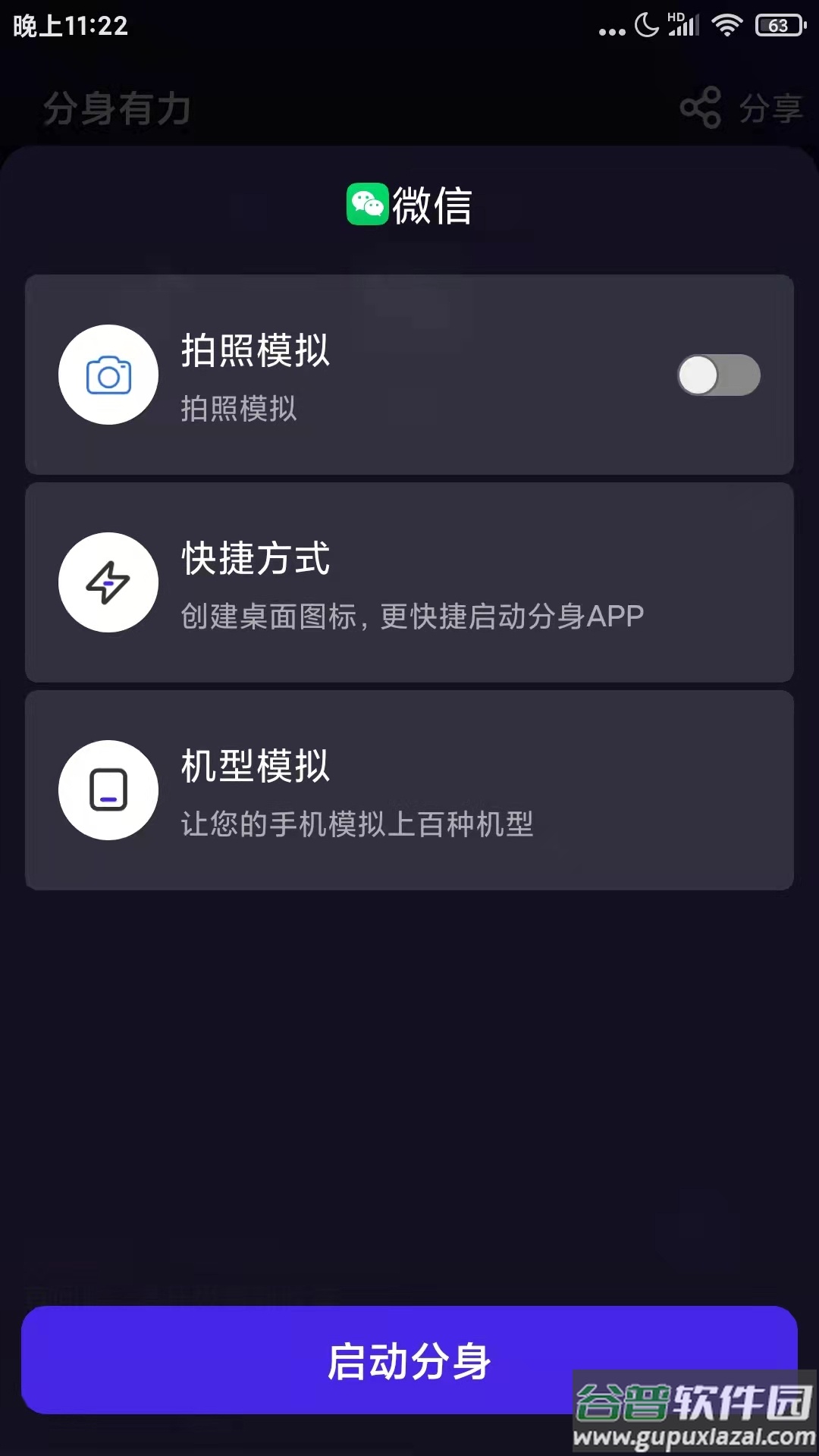Click the phone icon next to 机型模拟

pos(108,789)
